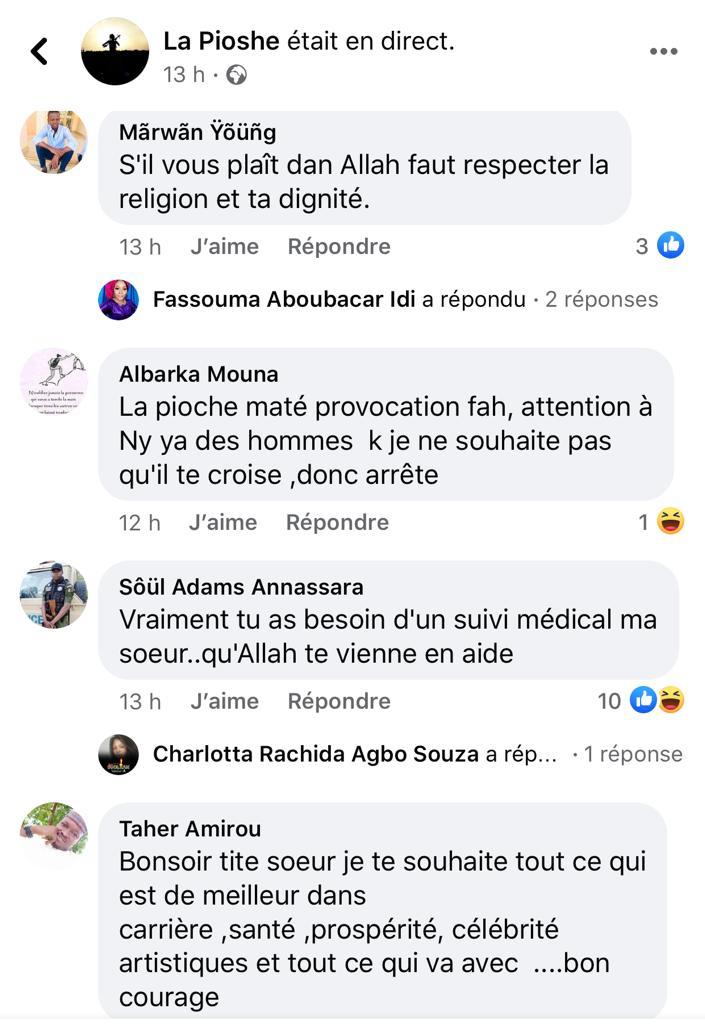Open Albarka Mouna's profile picture
This screenshot has height=1024, width=705.
pyautogui.click(x=54, y=382)
